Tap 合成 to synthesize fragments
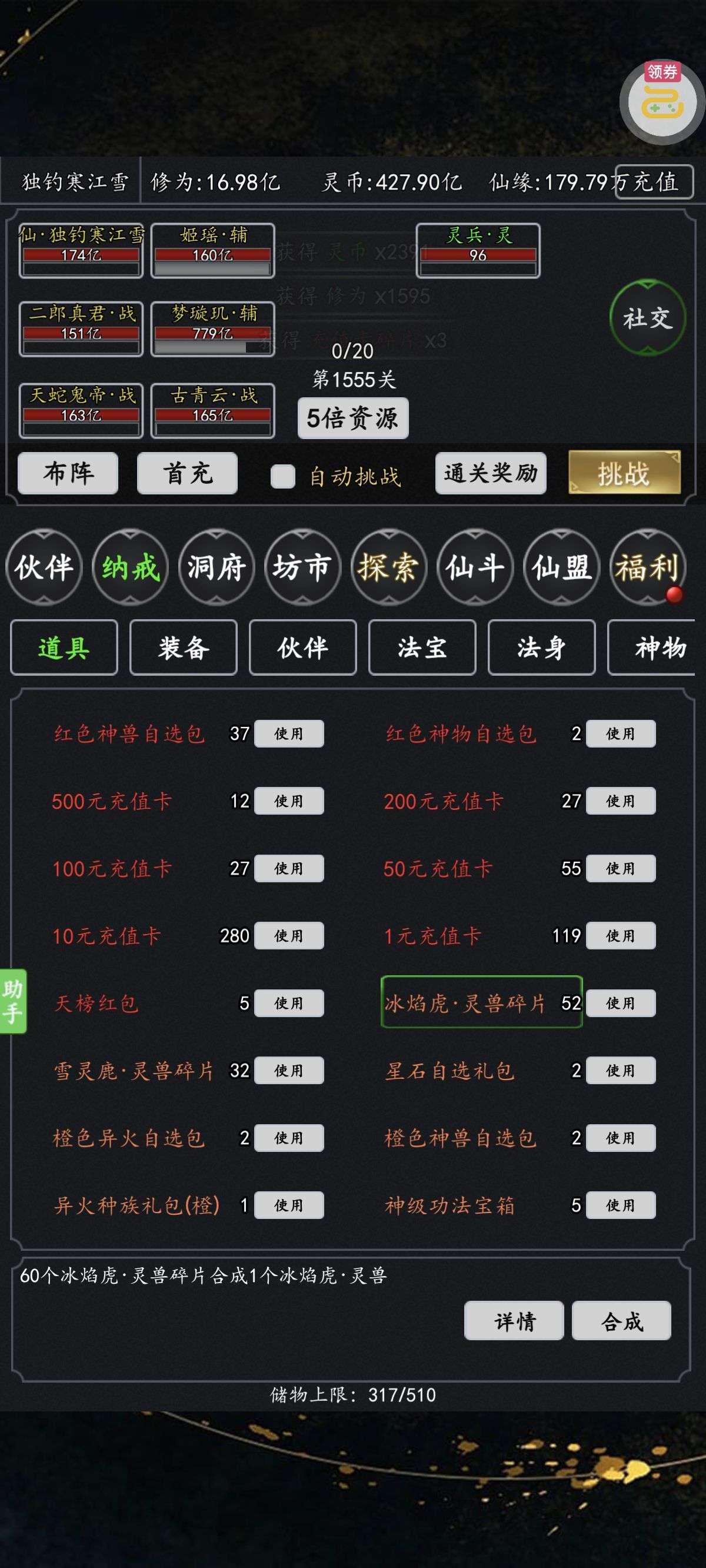Viewport: 706px width, 1568px height. point(621,1321)
